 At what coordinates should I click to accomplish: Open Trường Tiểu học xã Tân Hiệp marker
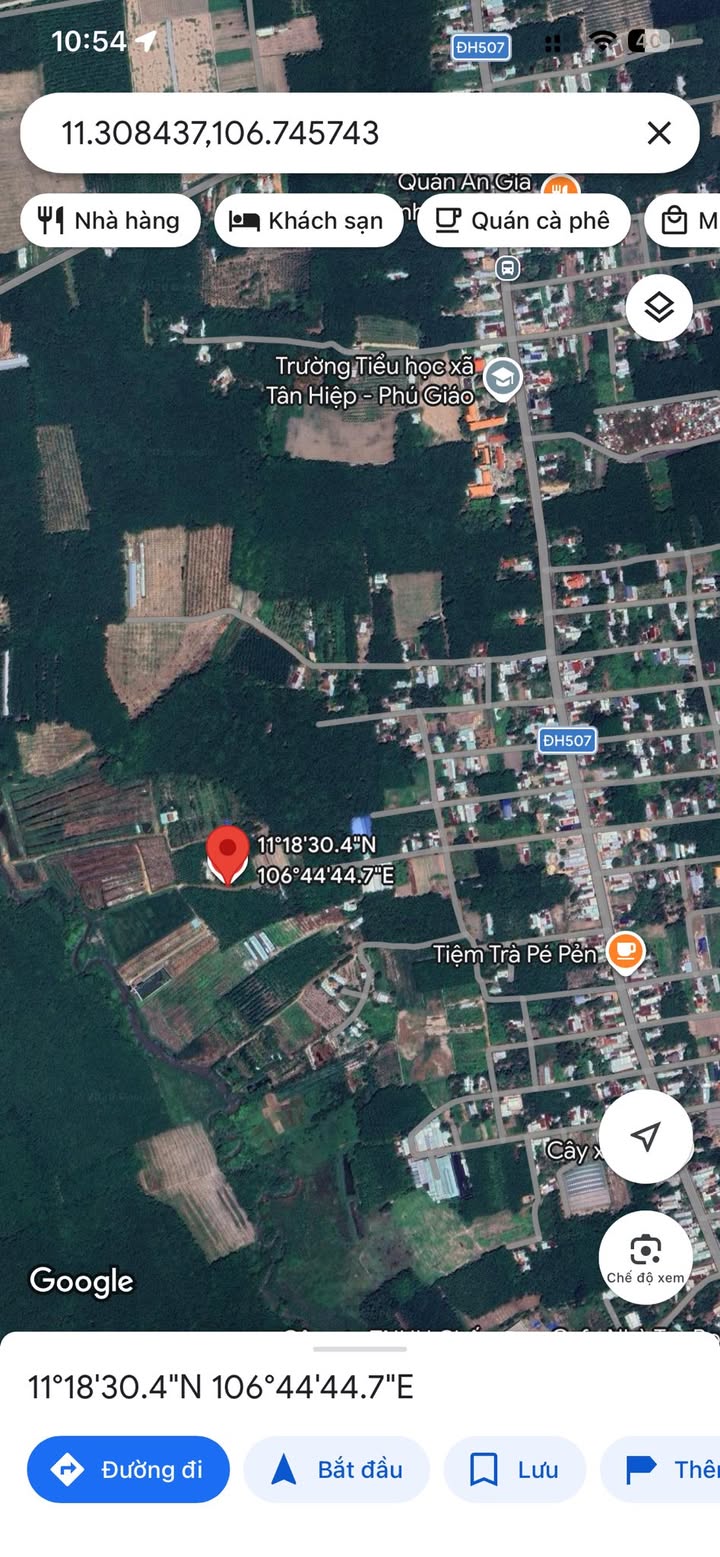502,379
